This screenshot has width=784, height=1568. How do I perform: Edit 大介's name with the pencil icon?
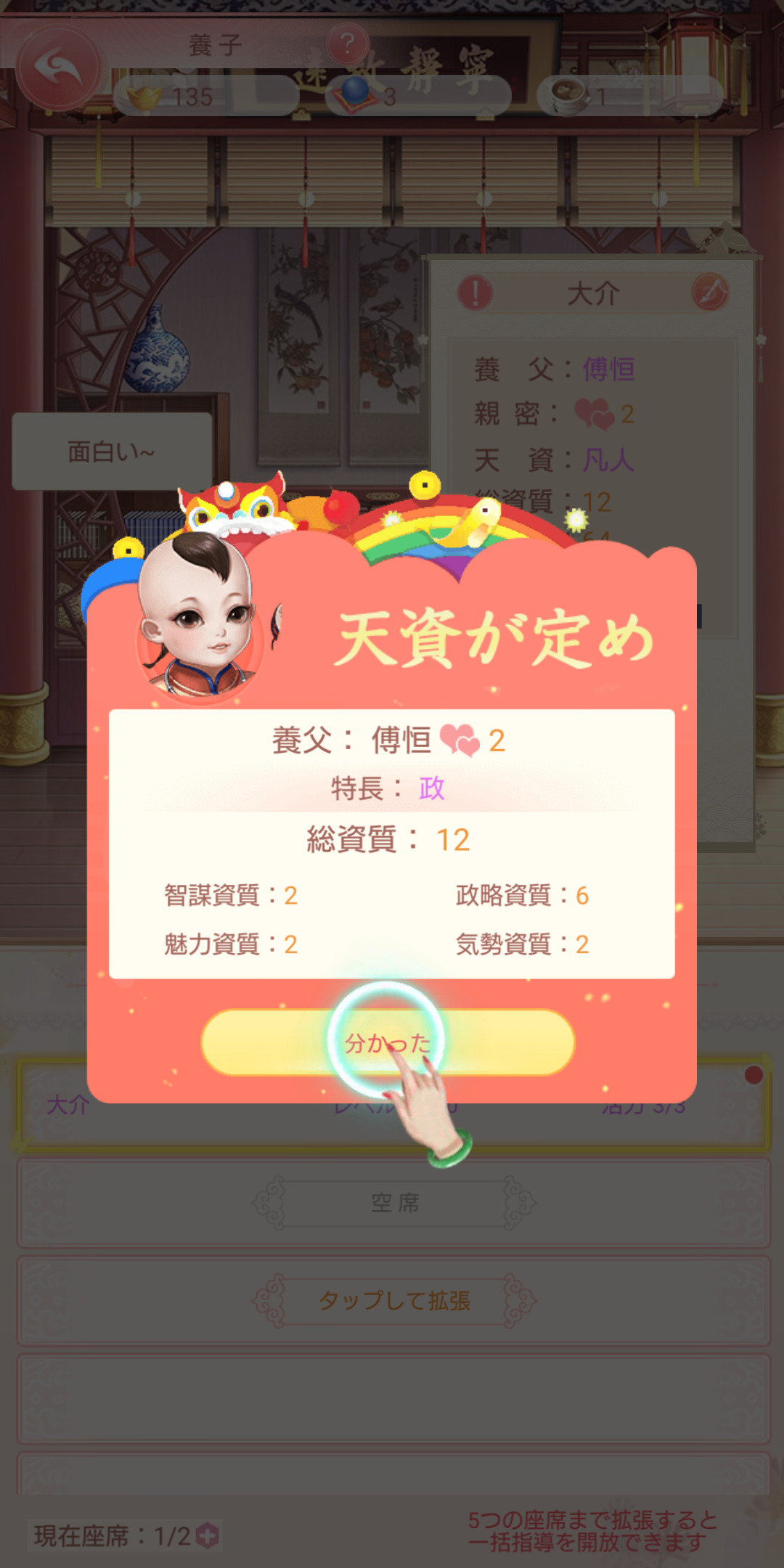709,292
